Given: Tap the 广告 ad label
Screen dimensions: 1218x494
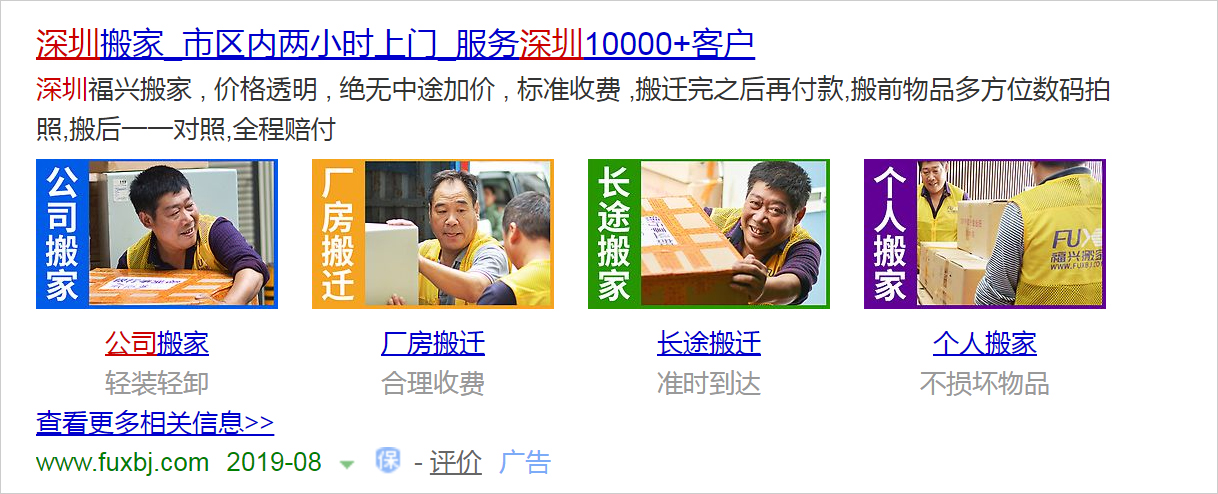Looking at the screenshot, I should [x=525, y=462].
